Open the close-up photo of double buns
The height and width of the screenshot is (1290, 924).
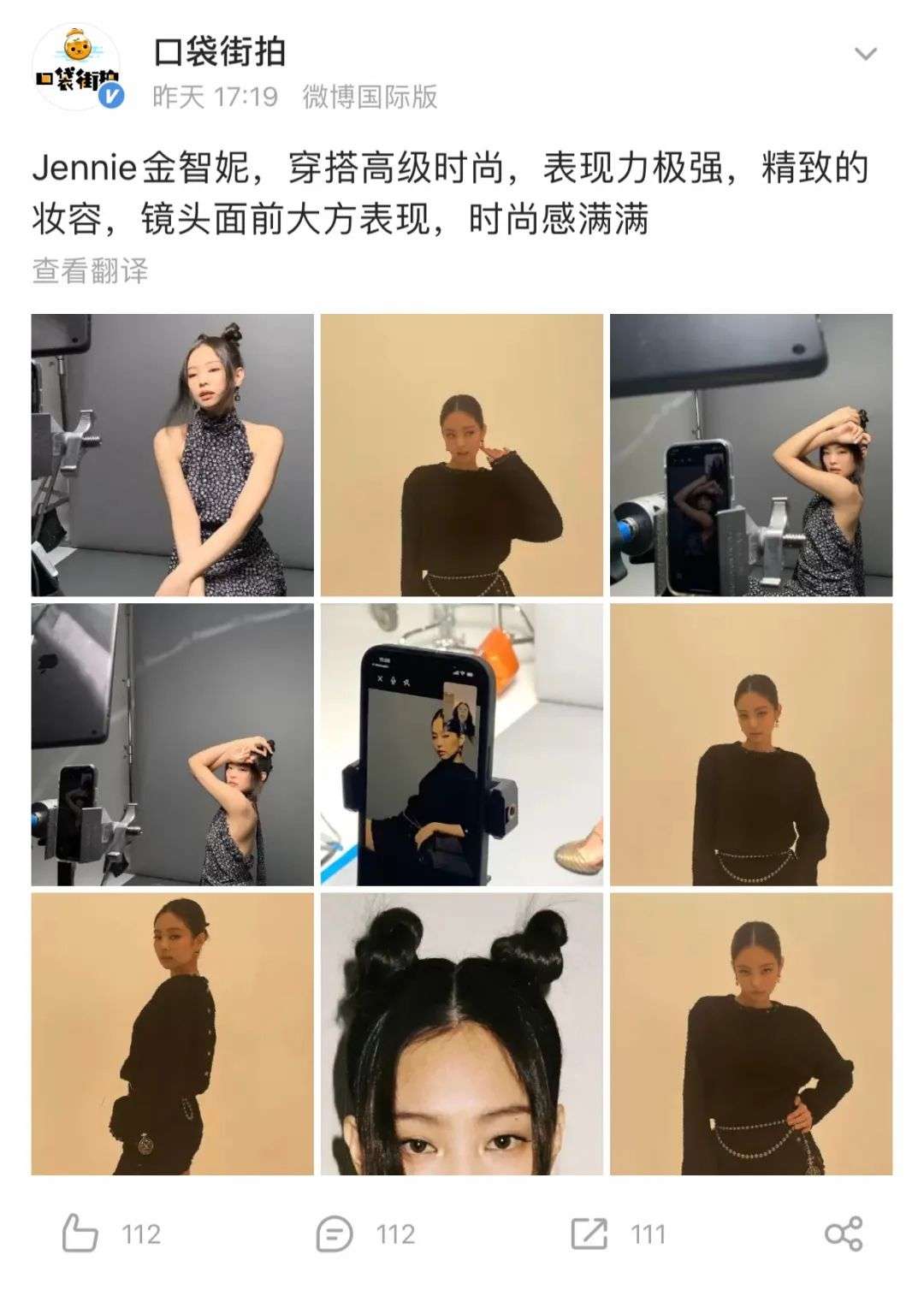tap(461, 1033)
